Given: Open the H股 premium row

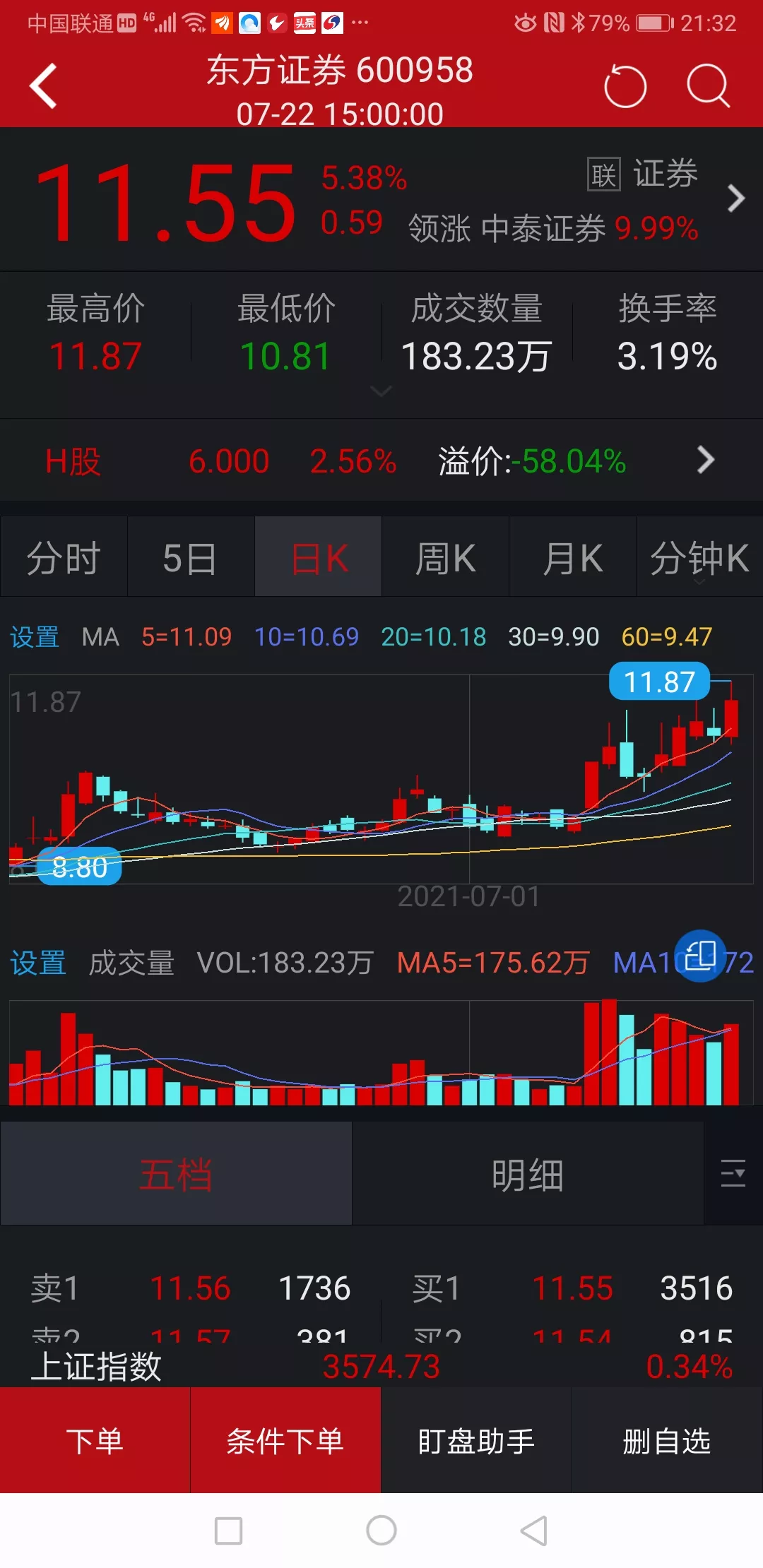Looking at the screenshot, I should pos(381,461).
